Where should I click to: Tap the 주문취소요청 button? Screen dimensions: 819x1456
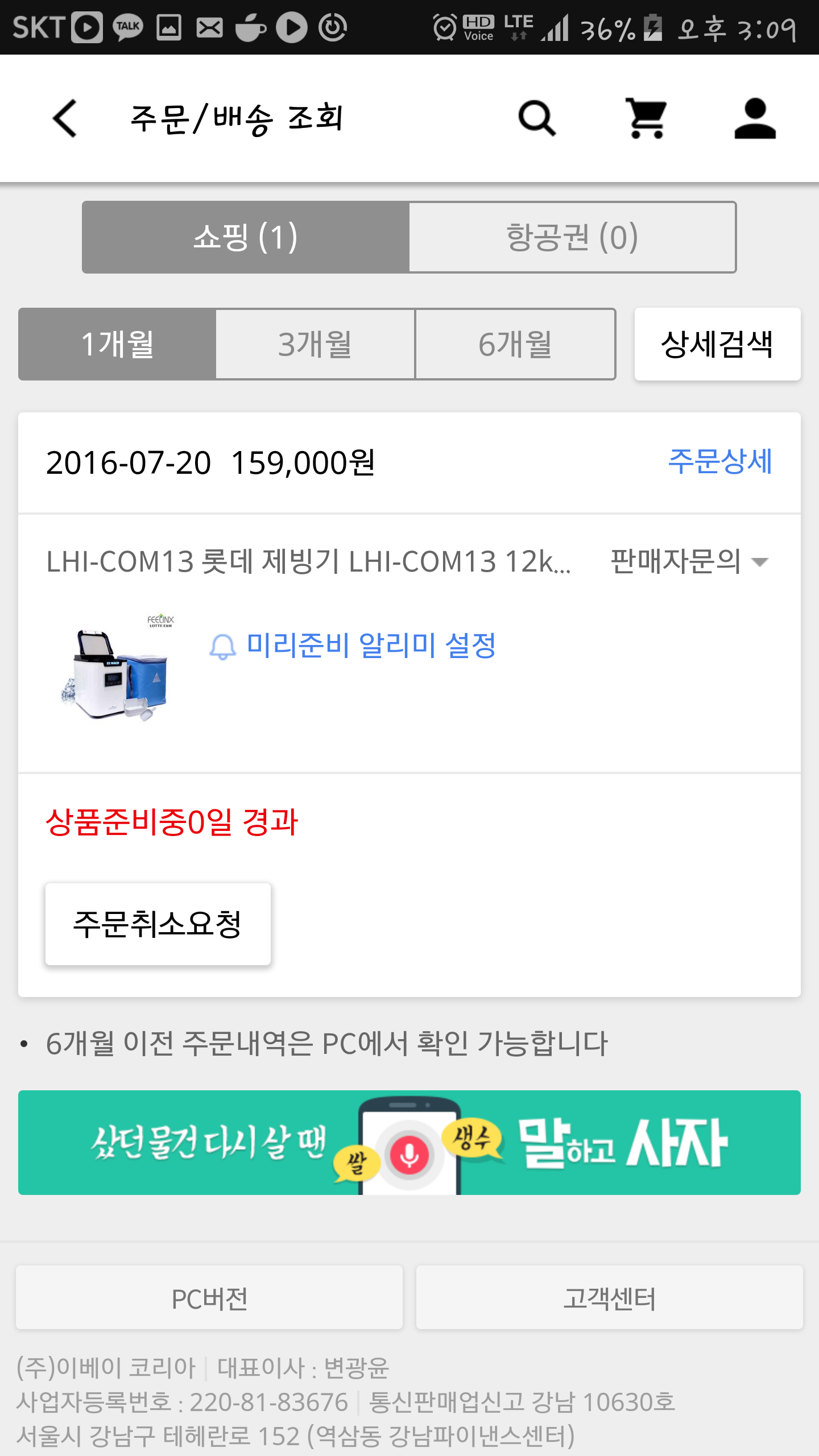click(x=158, y=924)
